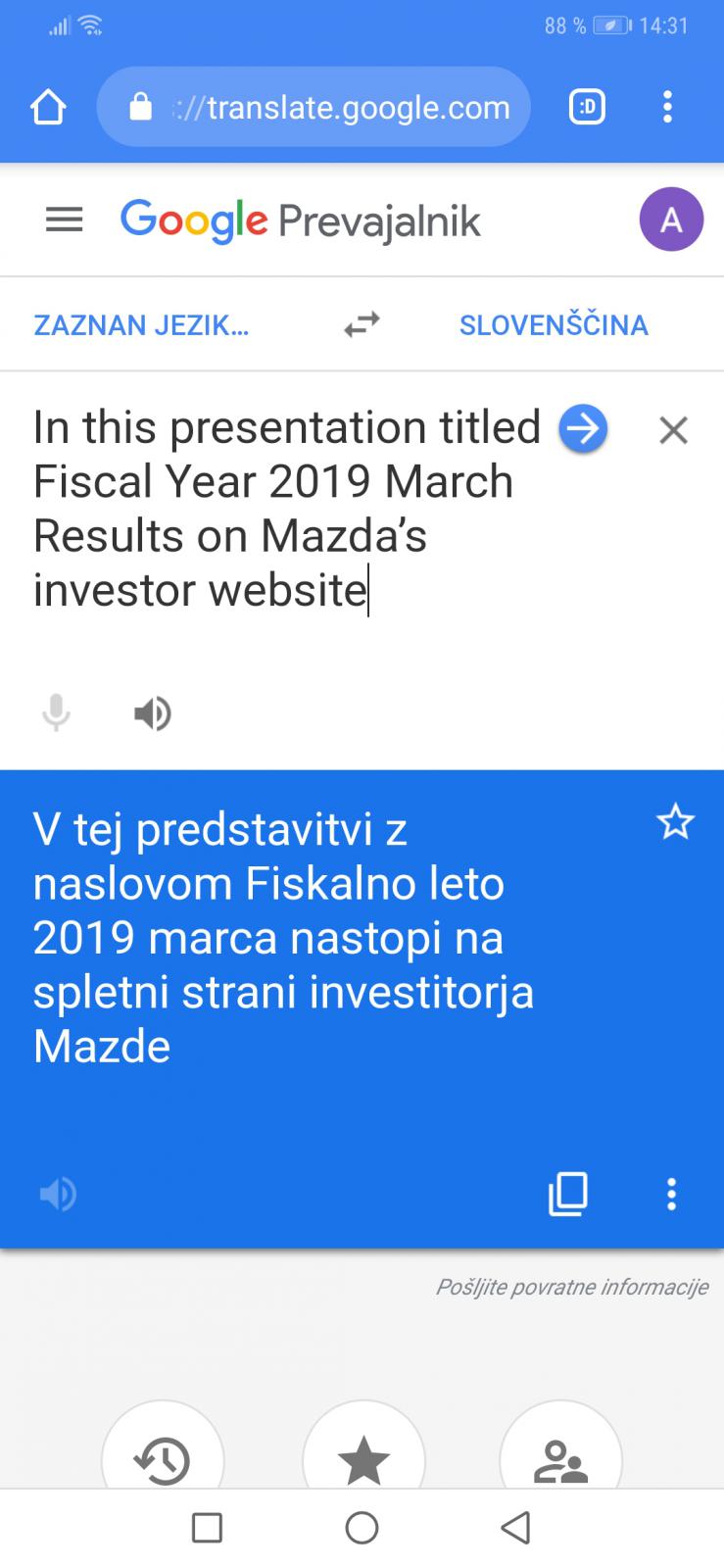This screenshot has width=724, height=1568.
Task: Listen to the English source text
Action: click(153, 713)
